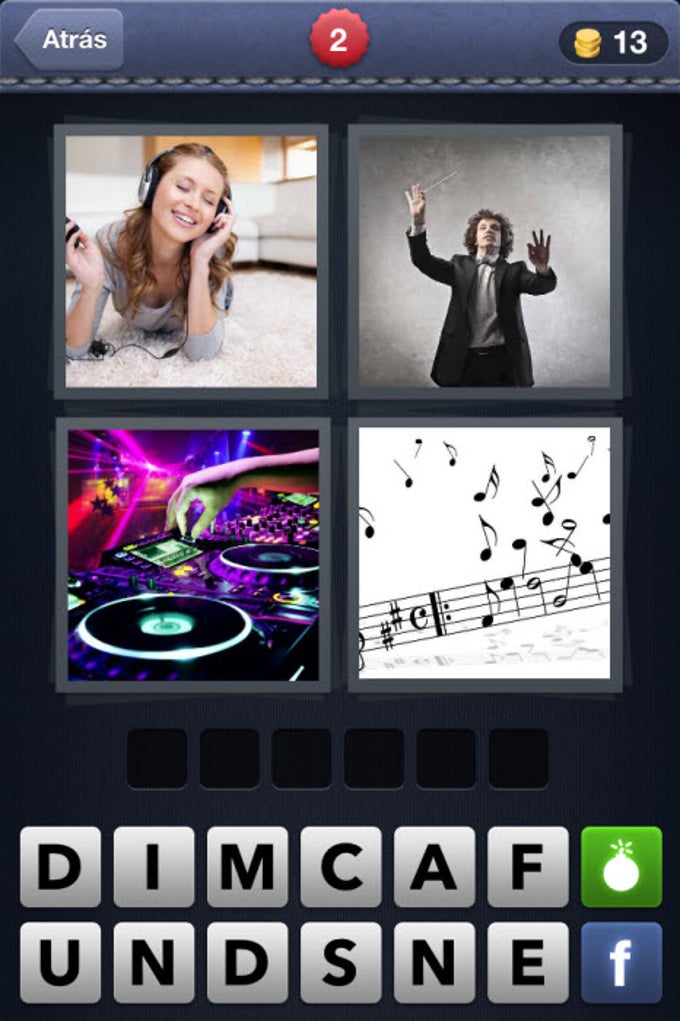Screen dimensions: 680x1021
Task: Ask for help via the Facebook button
Action: (x=621, y=962)
